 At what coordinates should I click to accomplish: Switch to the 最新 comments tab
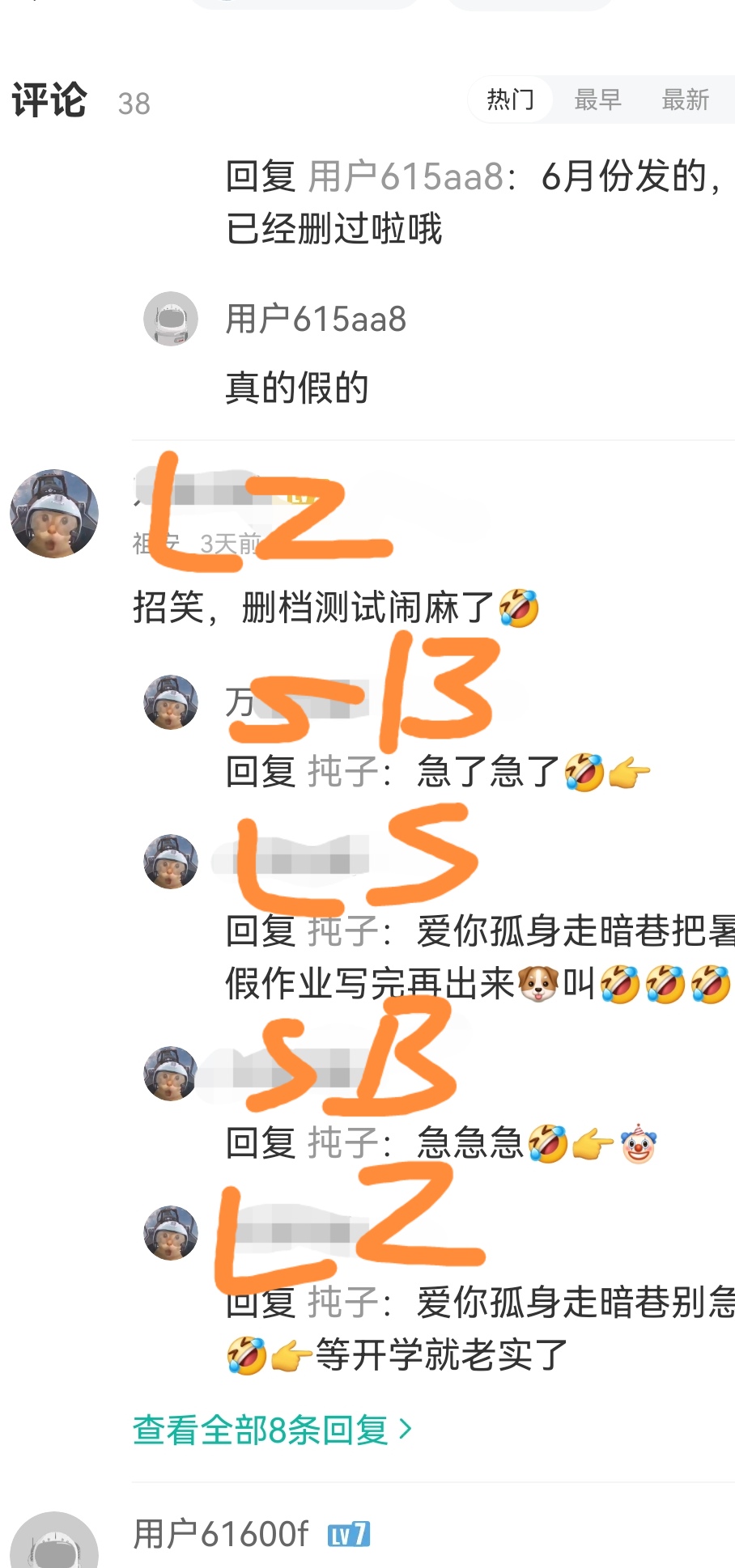tap(685, 100)
